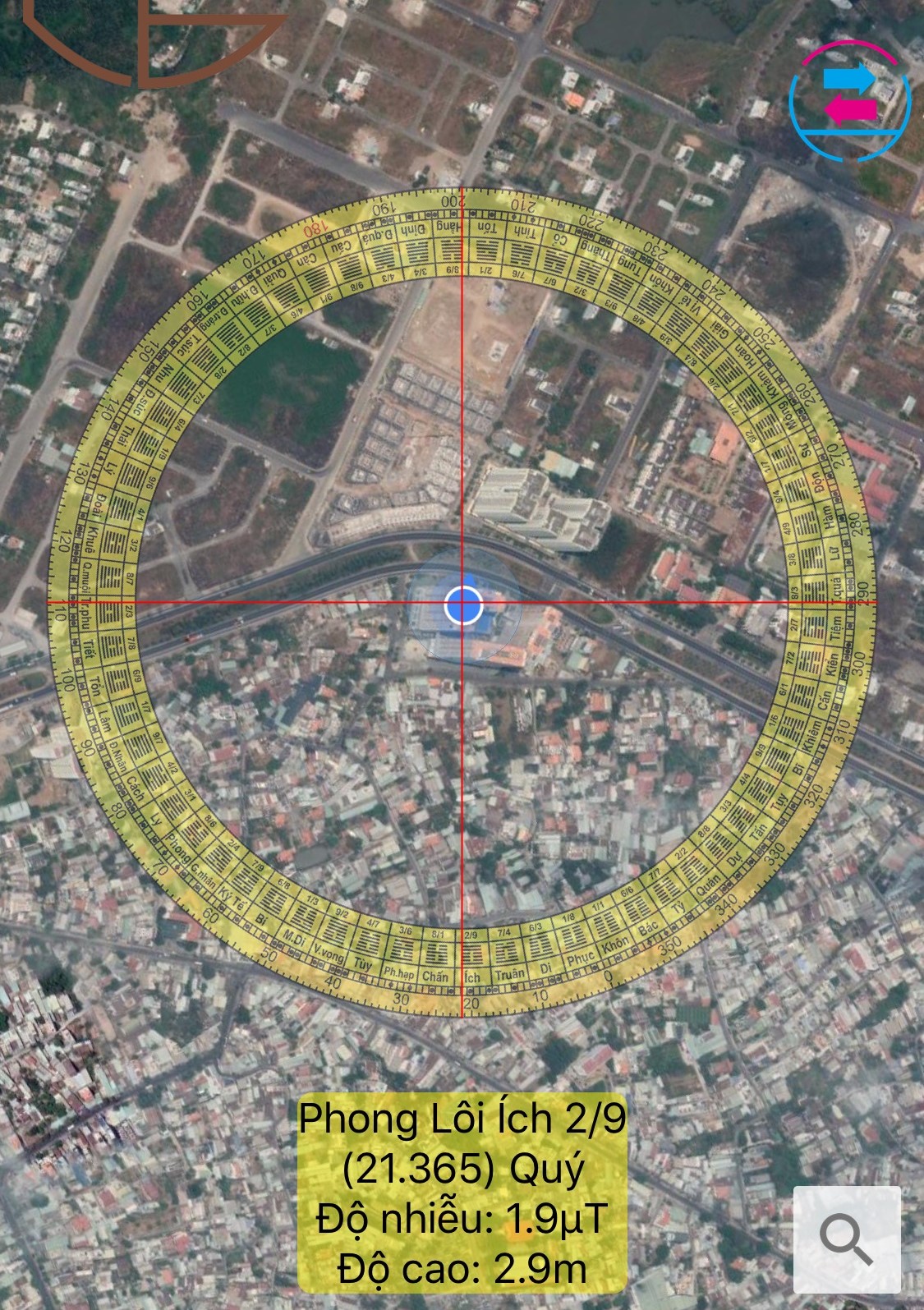Image resolution: width=924 pixels, height=1310 pixels.
Task: Open the magnifying glass search button
Action: click(847, 1240)
